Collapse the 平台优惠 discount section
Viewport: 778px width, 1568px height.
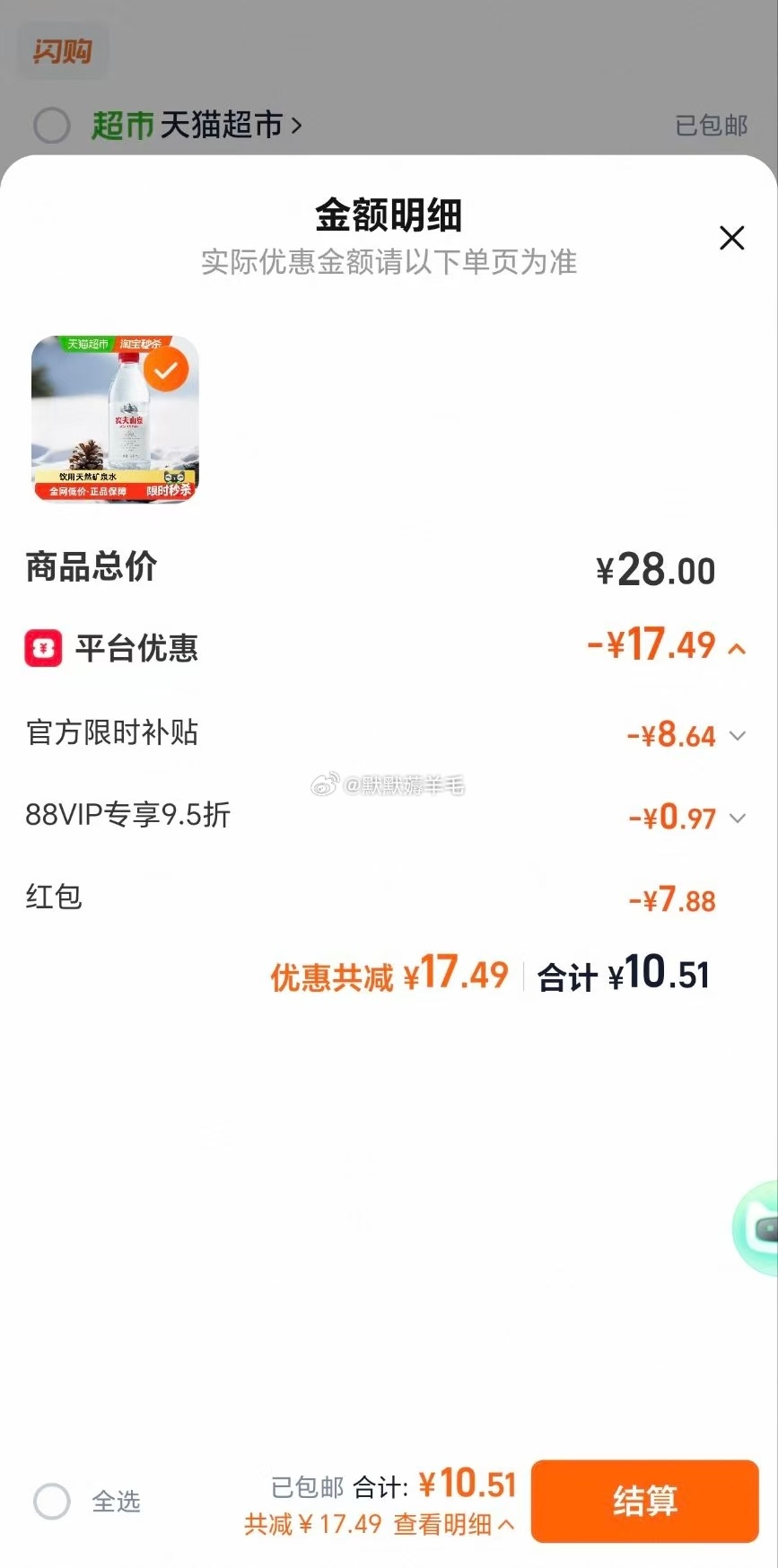click(737, 648)
